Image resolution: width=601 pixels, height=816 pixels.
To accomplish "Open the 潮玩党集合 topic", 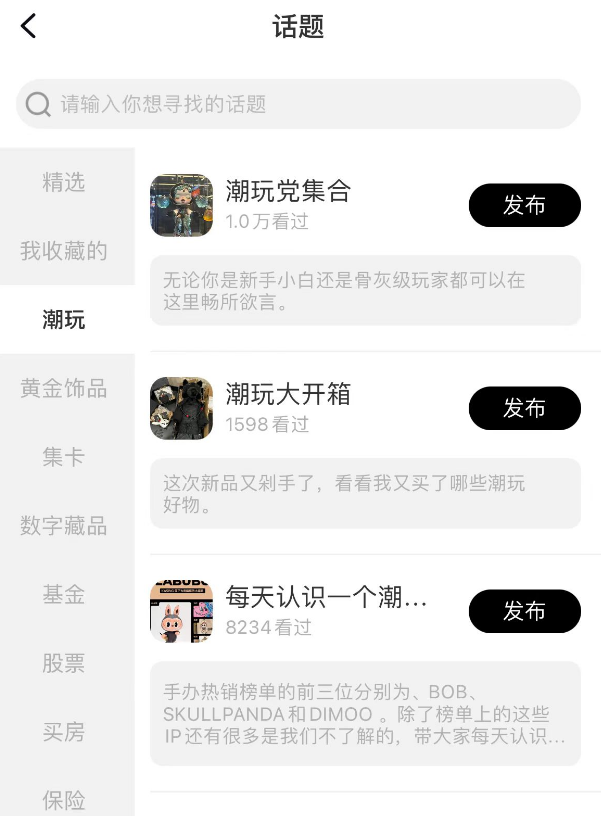I will tap(289, 191).
